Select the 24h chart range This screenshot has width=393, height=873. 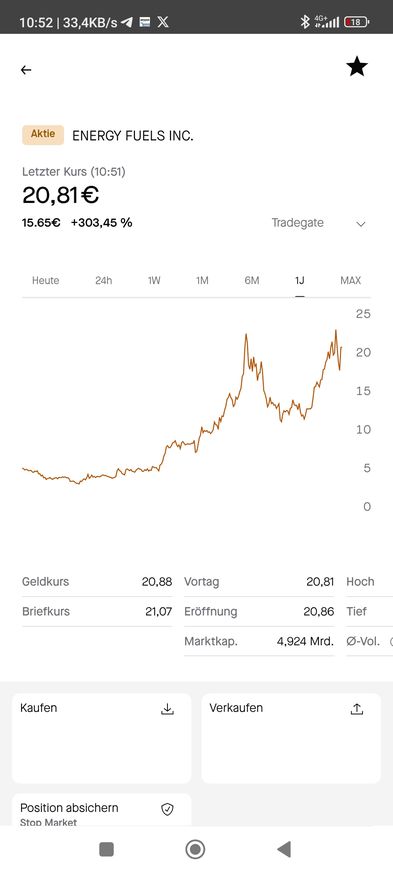click(x=104, y=280)
